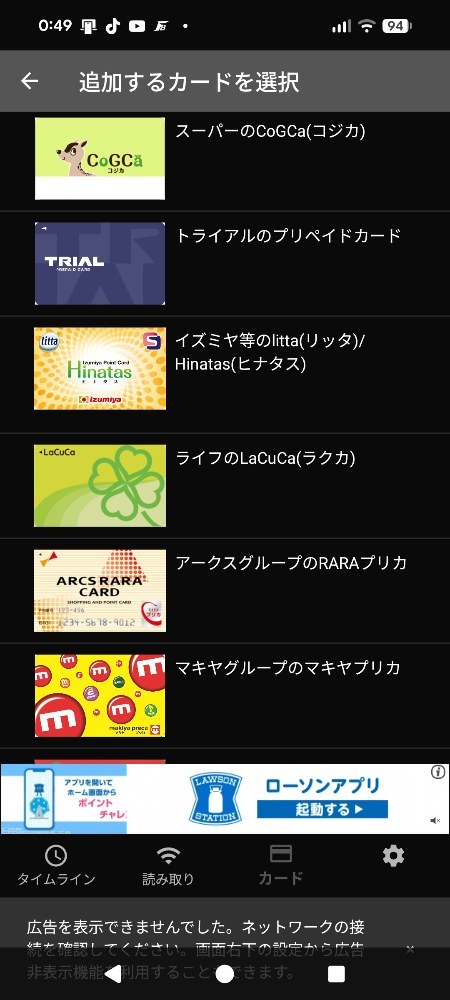This screenshot has height=1000, width=450.
Task: Select アークスグループのRARAプリカ
Action: [x=225, y=591]
